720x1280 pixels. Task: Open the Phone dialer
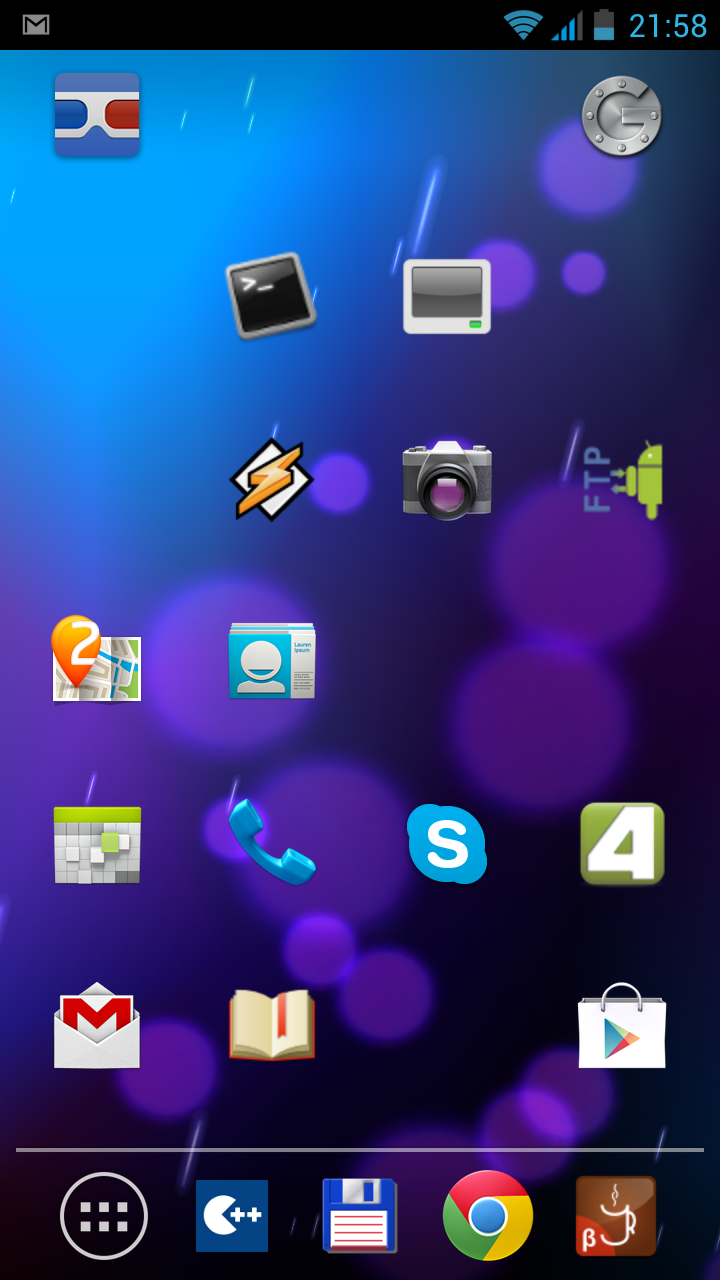click(271, 842)
